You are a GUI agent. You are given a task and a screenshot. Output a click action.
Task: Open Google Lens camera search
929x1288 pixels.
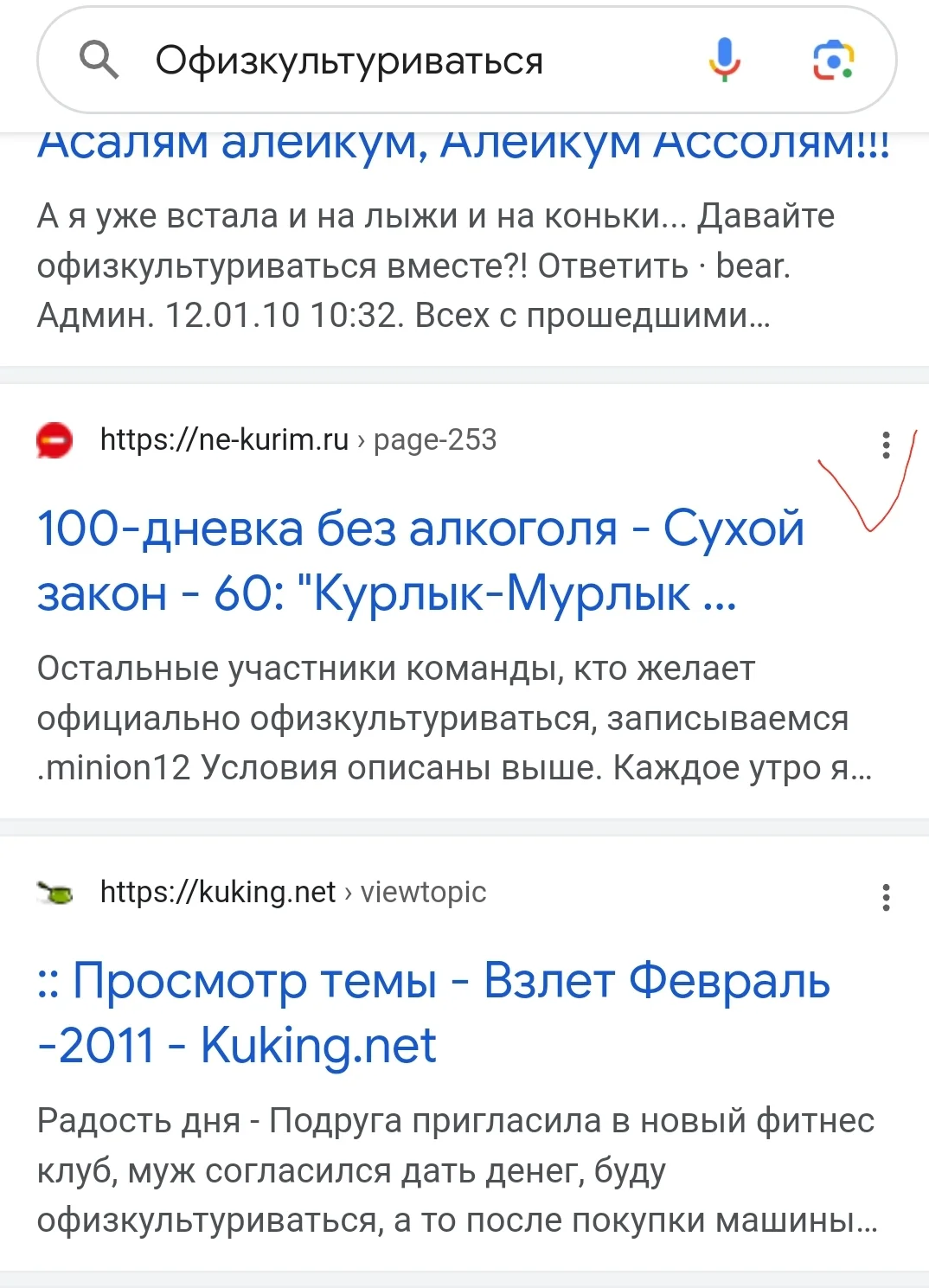(x=833, y=61)
